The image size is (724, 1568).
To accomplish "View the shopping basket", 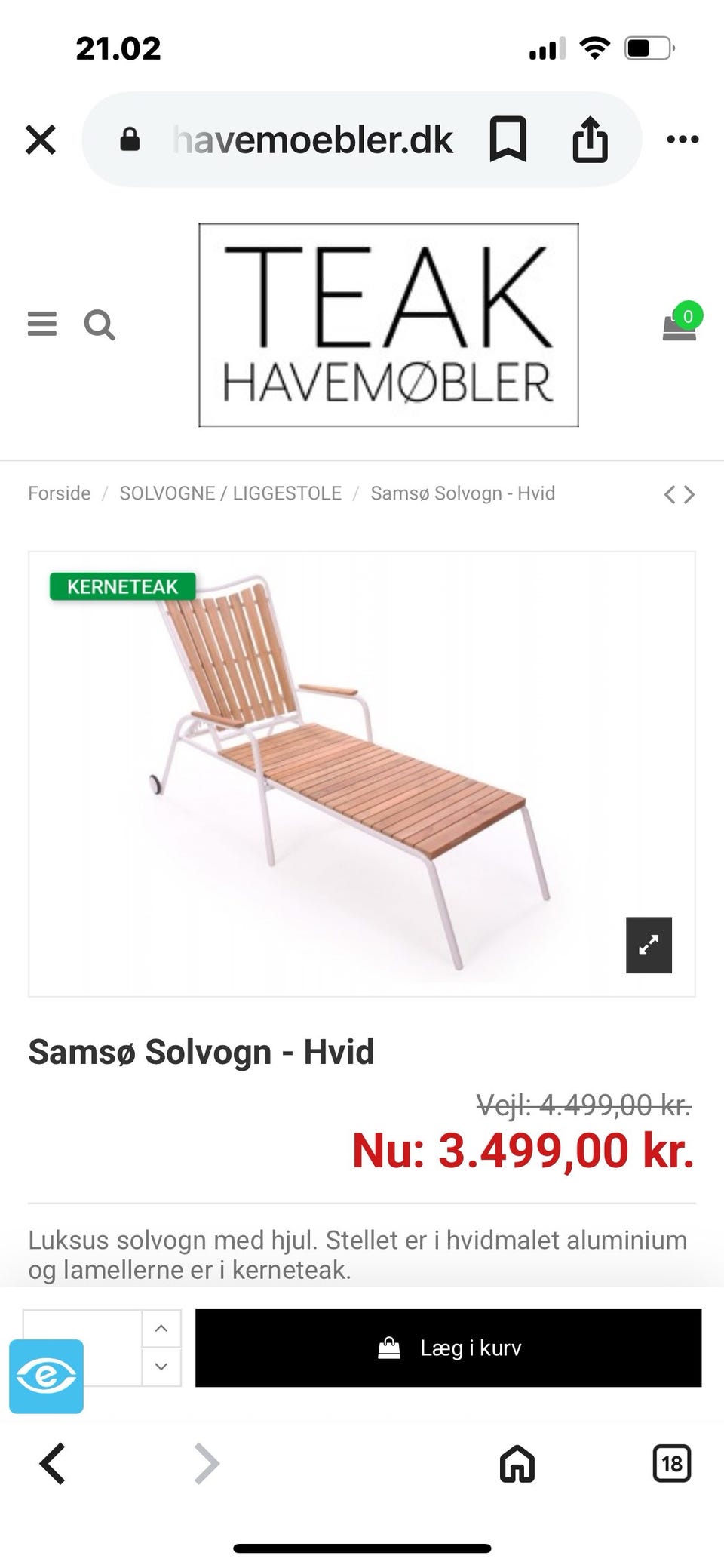I will coord(678,328).
